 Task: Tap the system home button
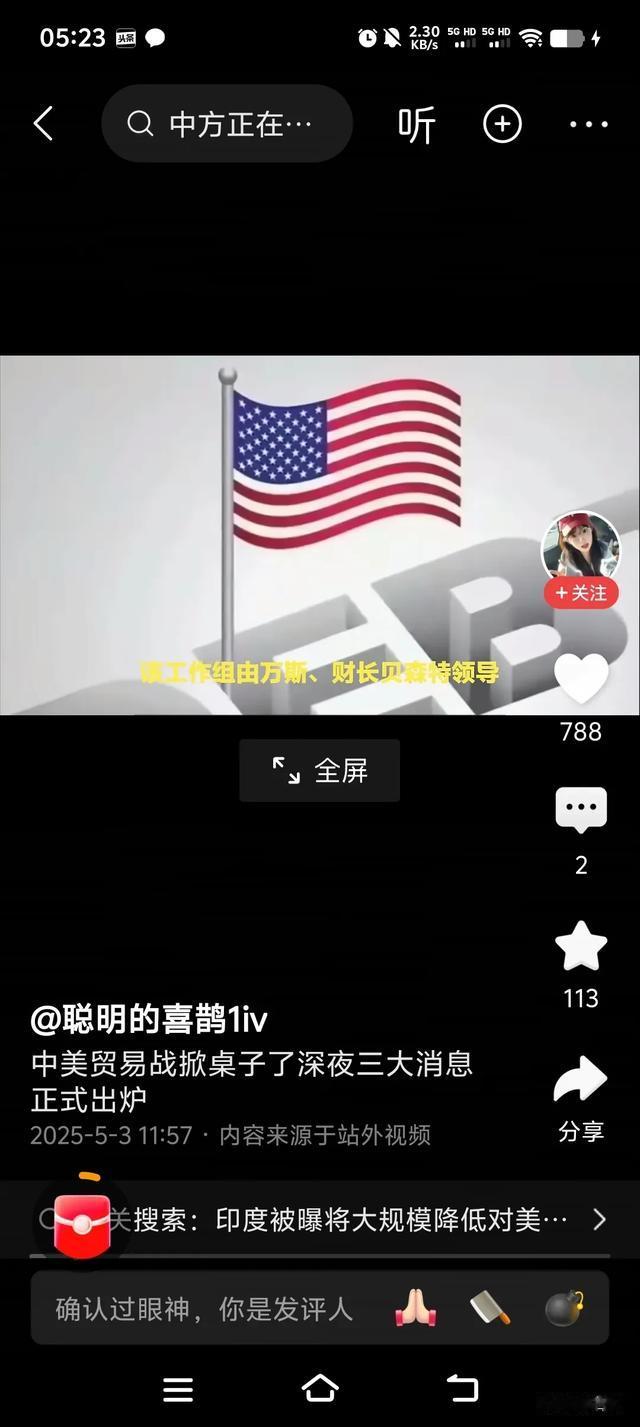(320, 1388)
